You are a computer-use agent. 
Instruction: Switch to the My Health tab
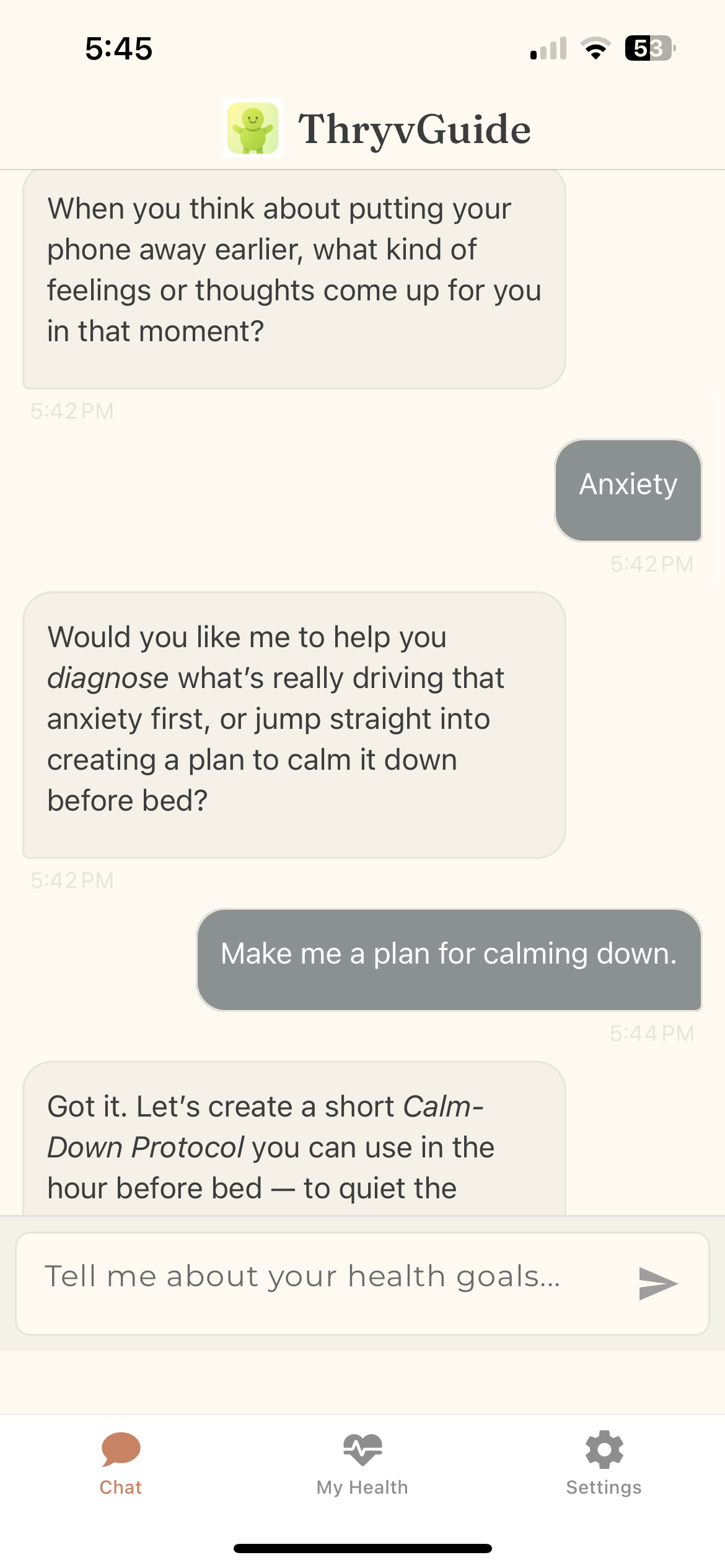click(x=362, y=1464)
